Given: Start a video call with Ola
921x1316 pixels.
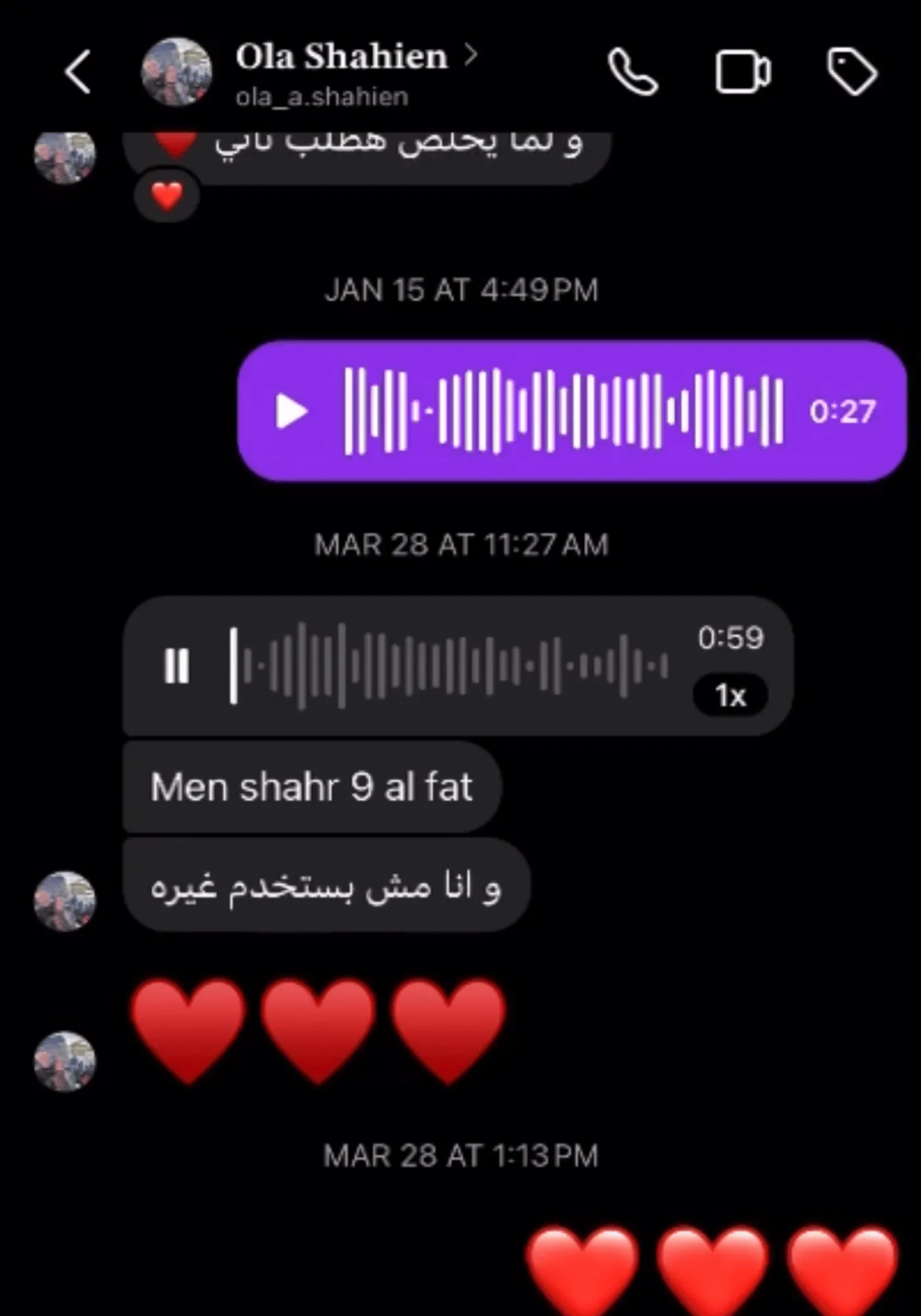Looking at the screenshot, I should (x=742, y=72).
